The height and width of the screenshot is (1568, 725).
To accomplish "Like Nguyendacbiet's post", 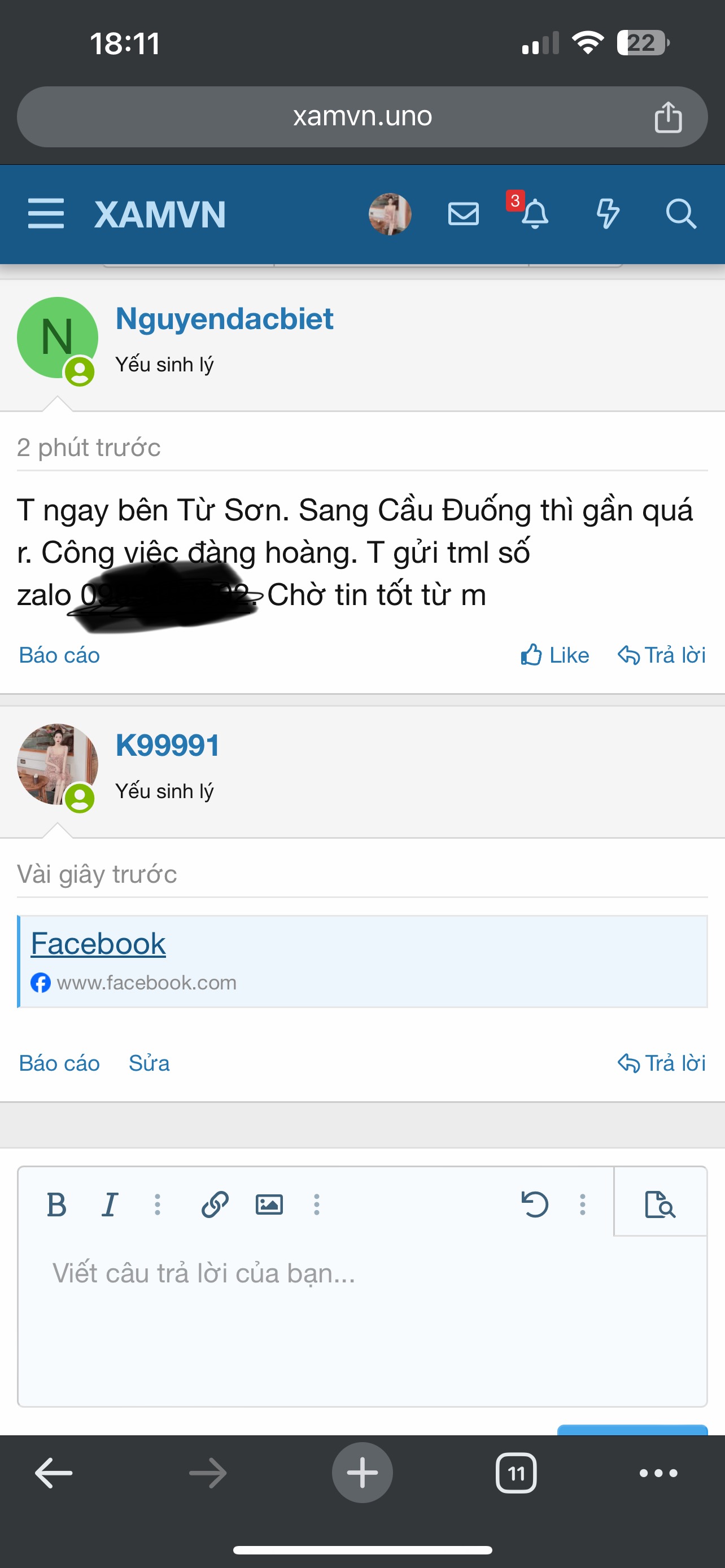I will [x=555, y=655].
